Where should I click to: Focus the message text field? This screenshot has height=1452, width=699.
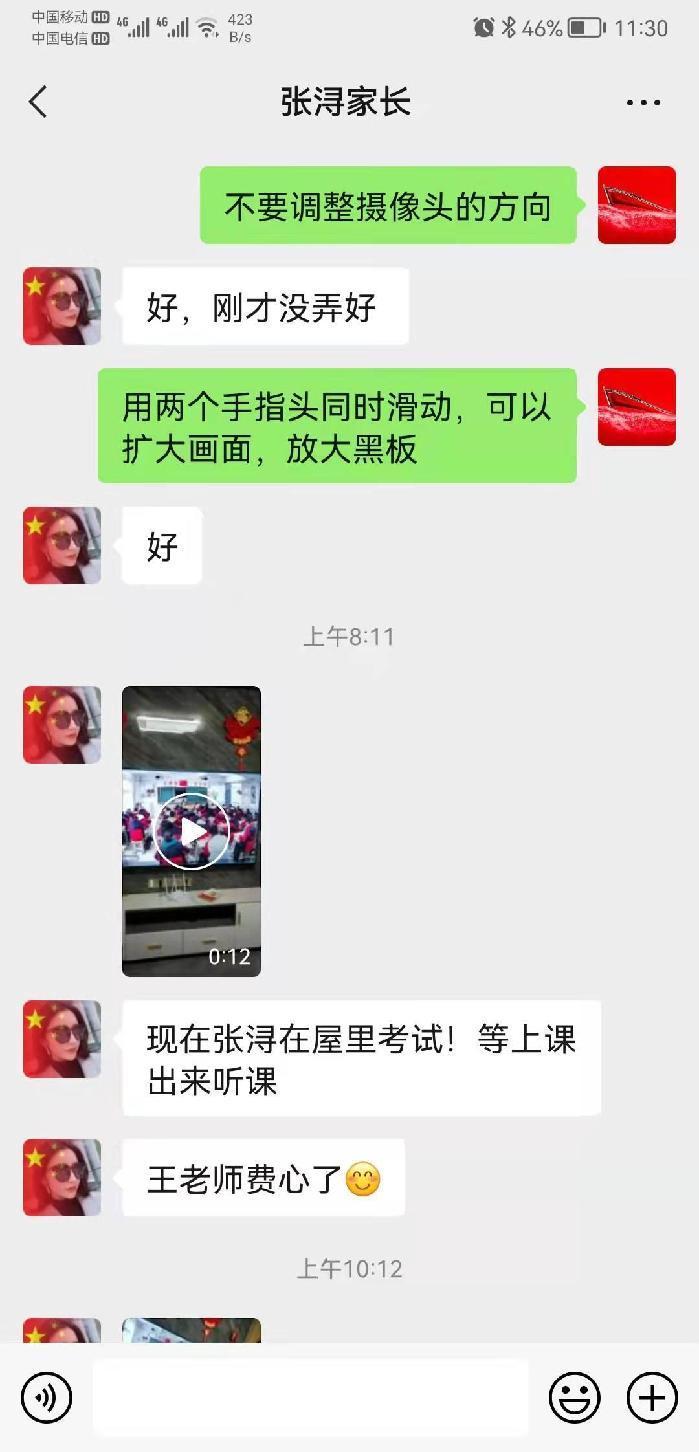pyautogui.click(x=310, y=1396)
